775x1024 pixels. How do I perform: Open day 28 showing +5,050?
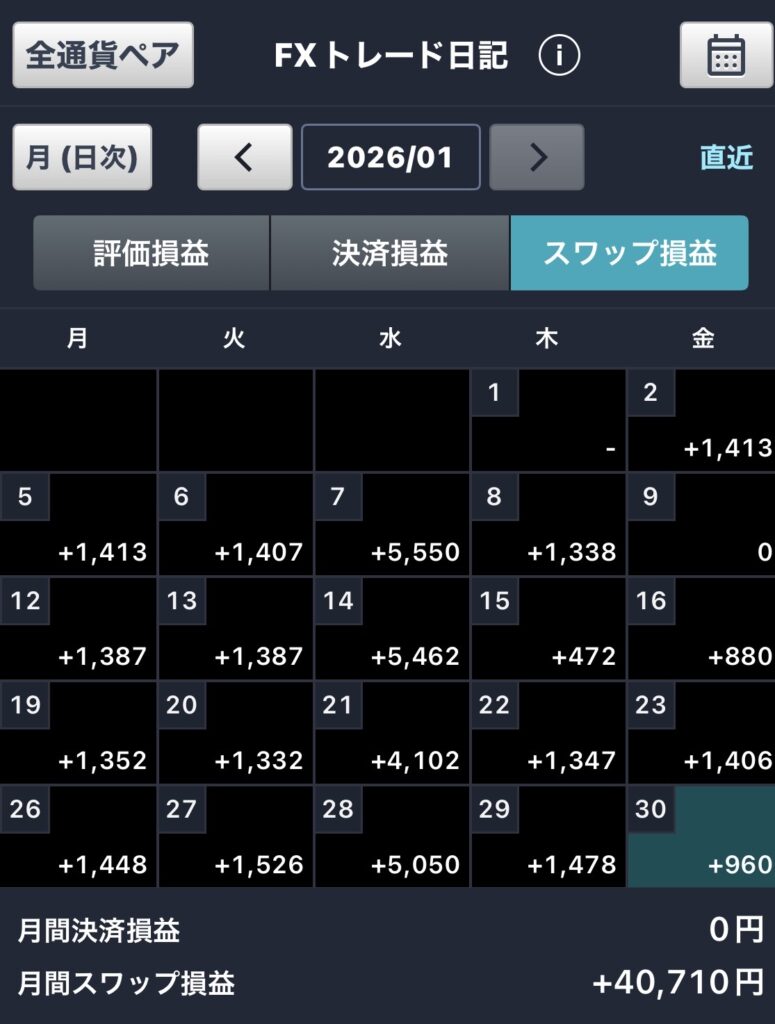click(x=391, y=836)
